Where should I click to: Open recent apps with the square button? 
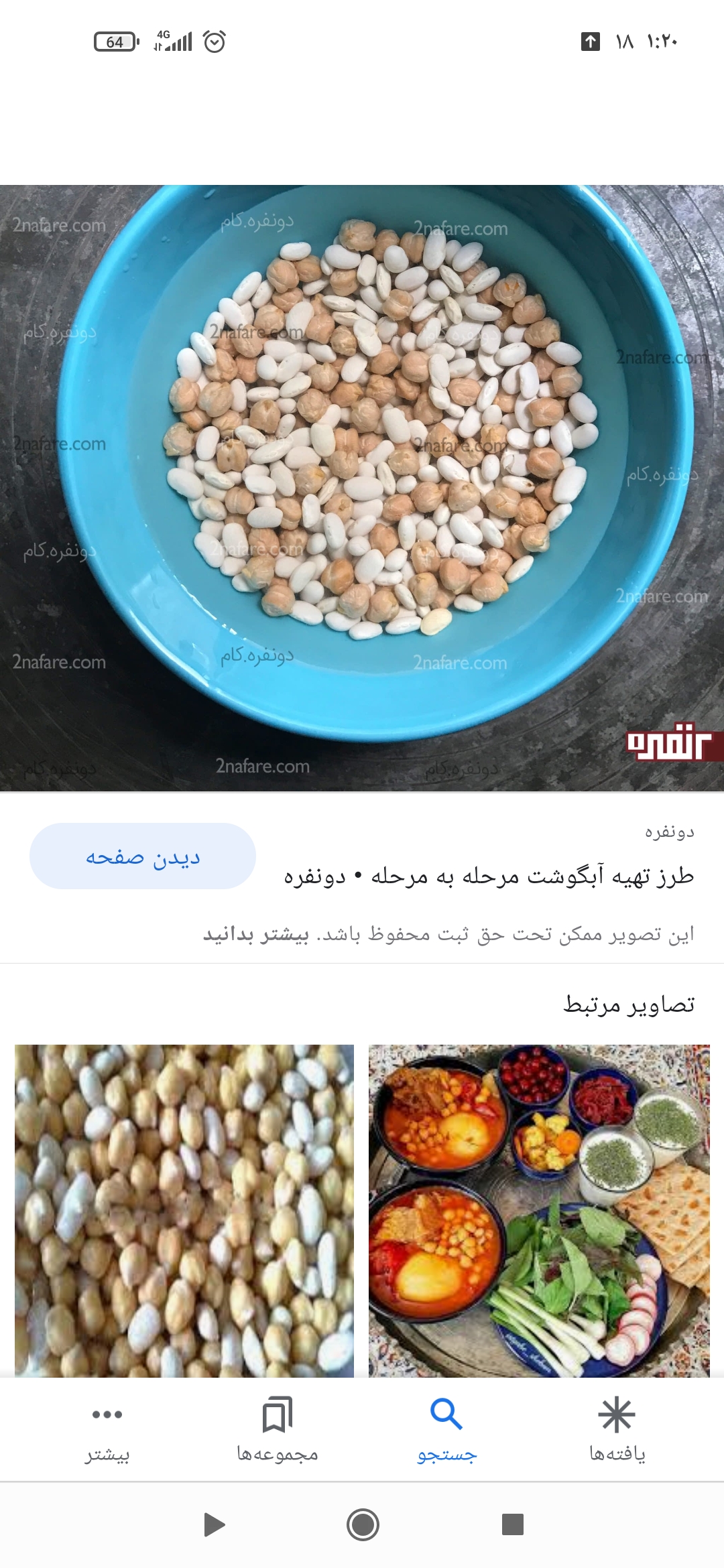(x=513, y=1525)
